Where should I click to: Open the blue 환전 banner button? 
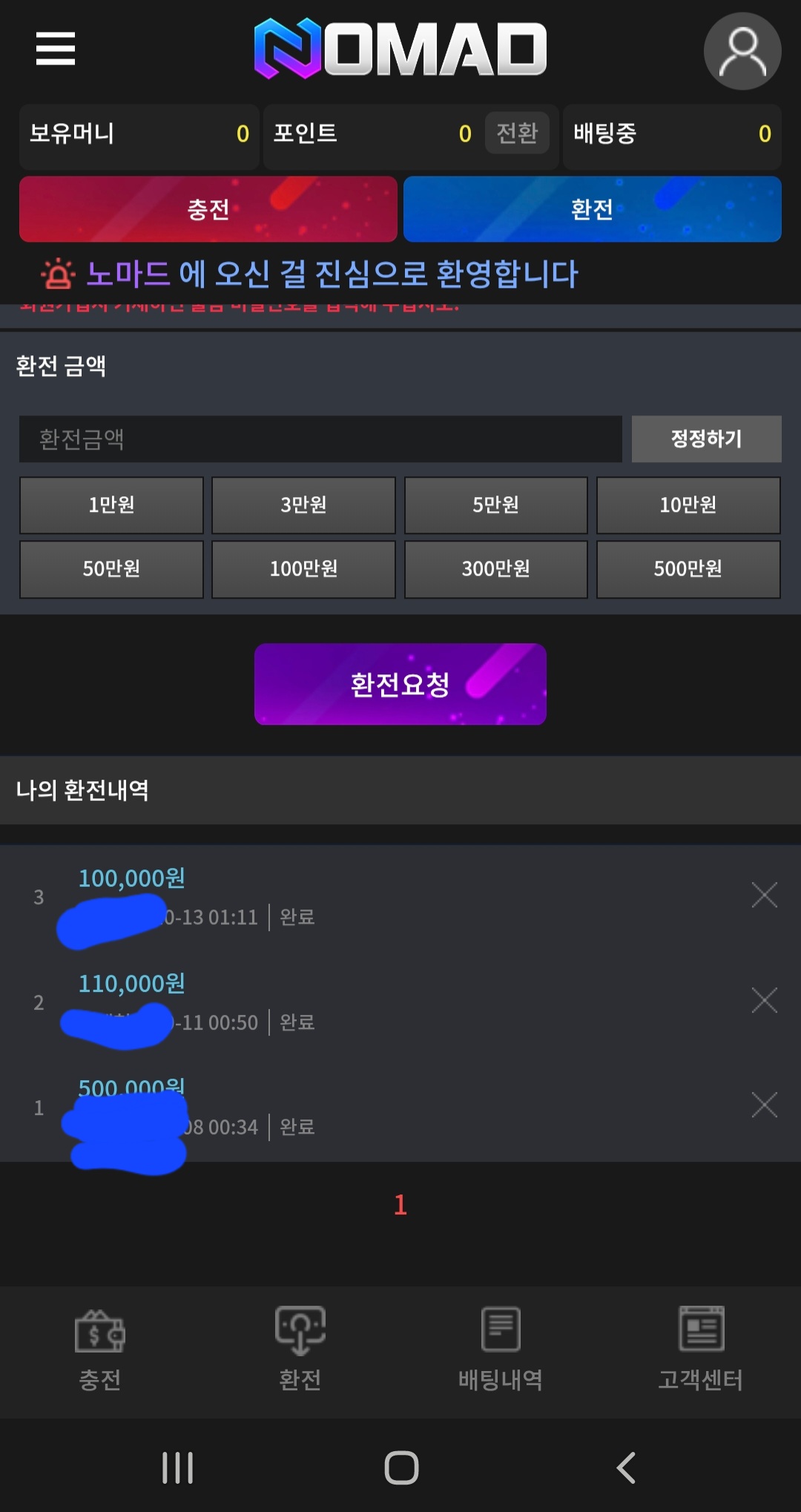pos(592,209)
